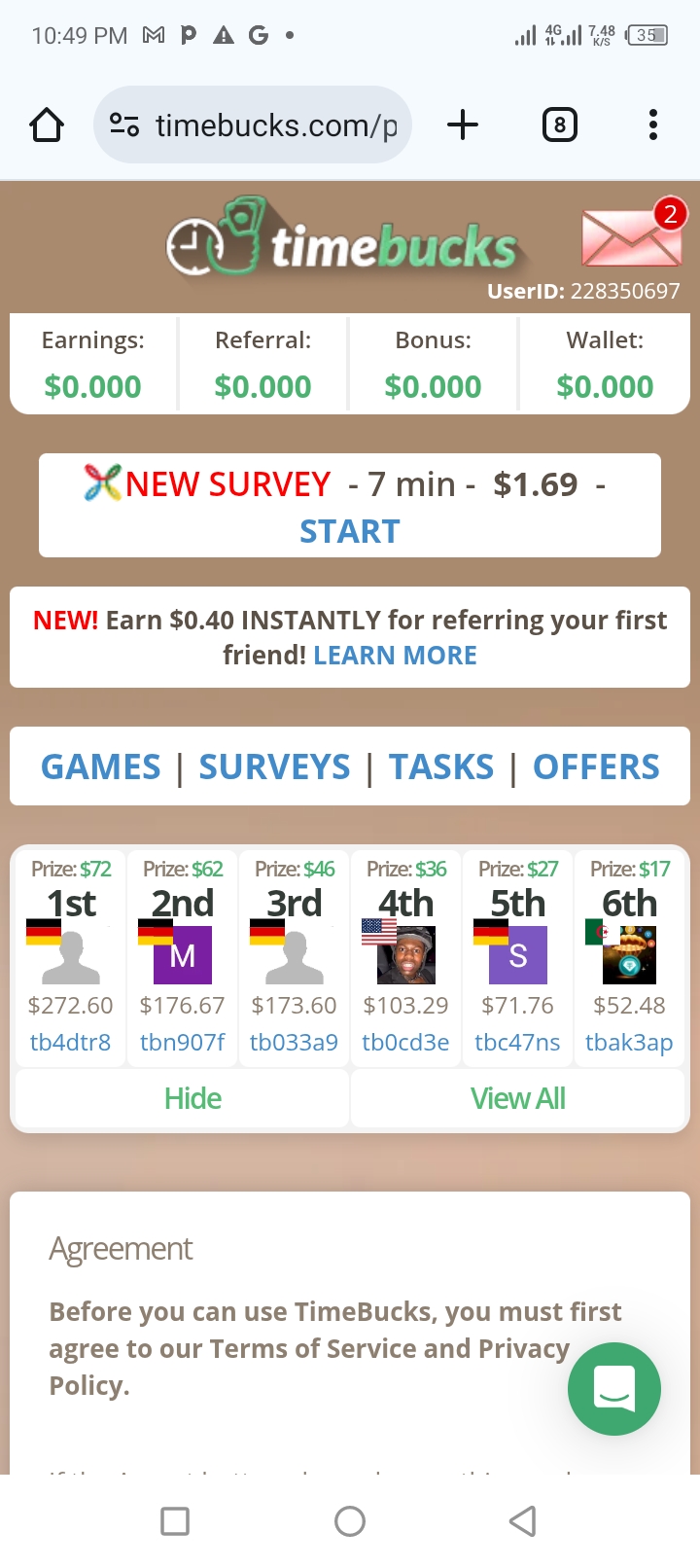This screenshot has width=700, height=1568.
Task: Tap the system home button
Action: [350, 1521]
